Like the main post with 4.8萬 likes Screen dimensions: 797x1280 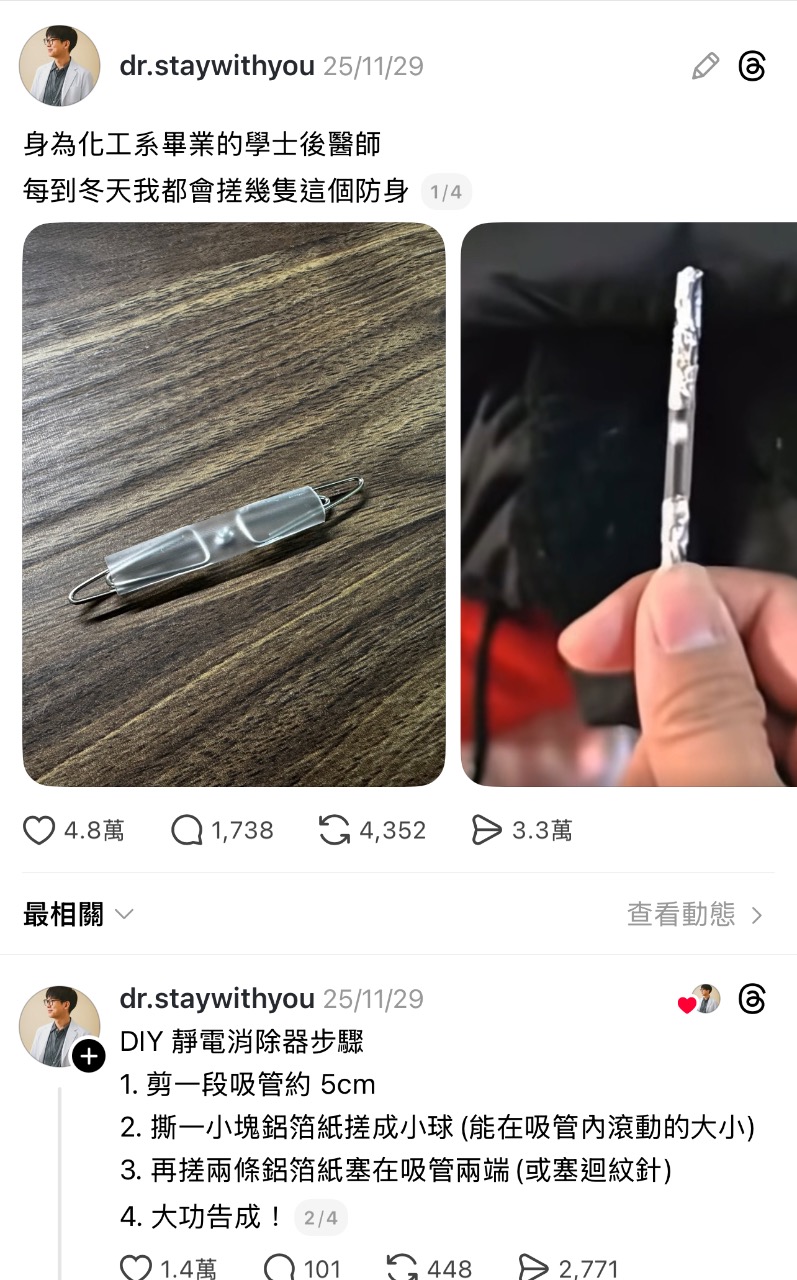(39, 830)
